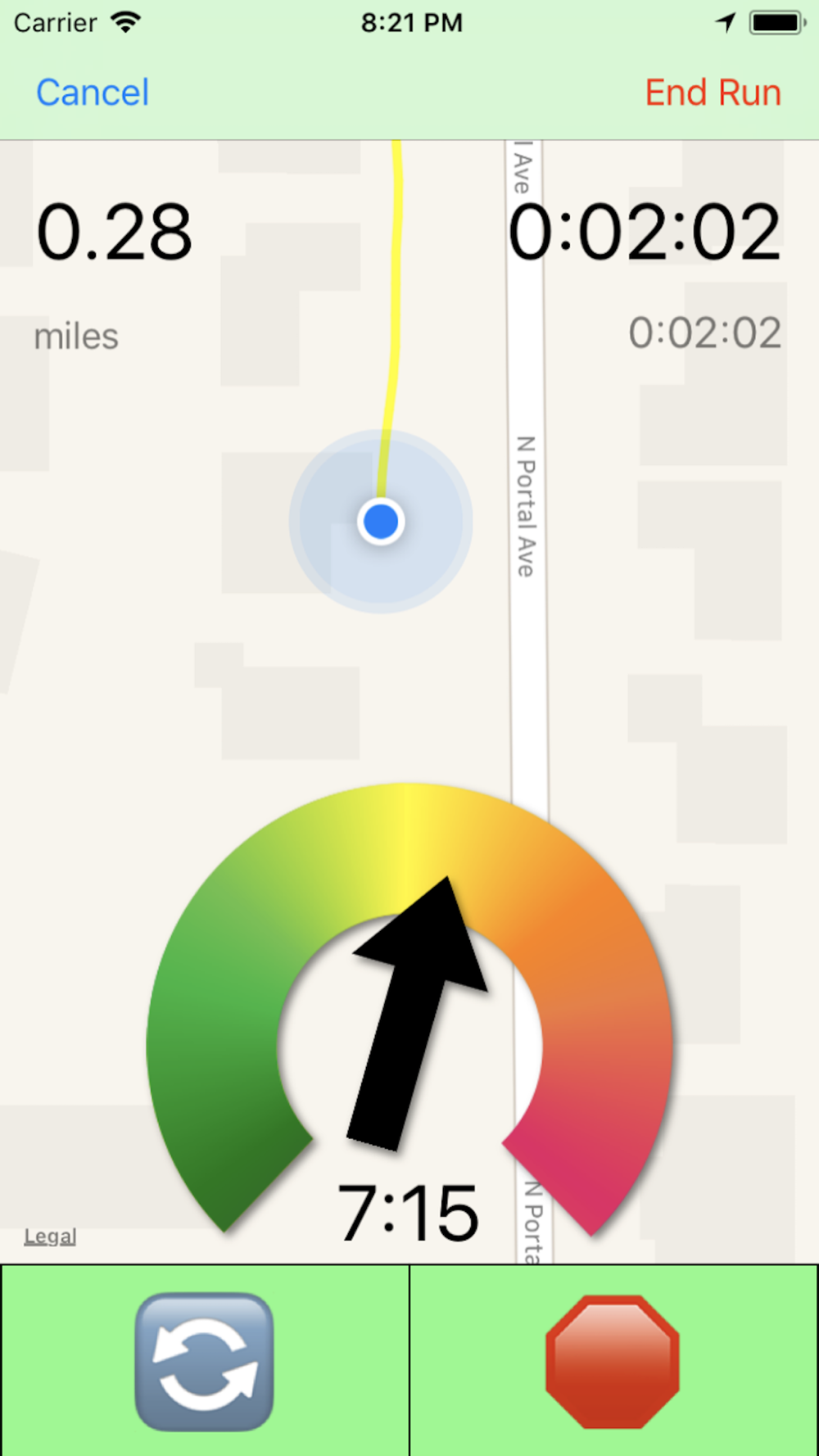Open the Legal link on the map
819x1456 pixels.
(50, 1236)
